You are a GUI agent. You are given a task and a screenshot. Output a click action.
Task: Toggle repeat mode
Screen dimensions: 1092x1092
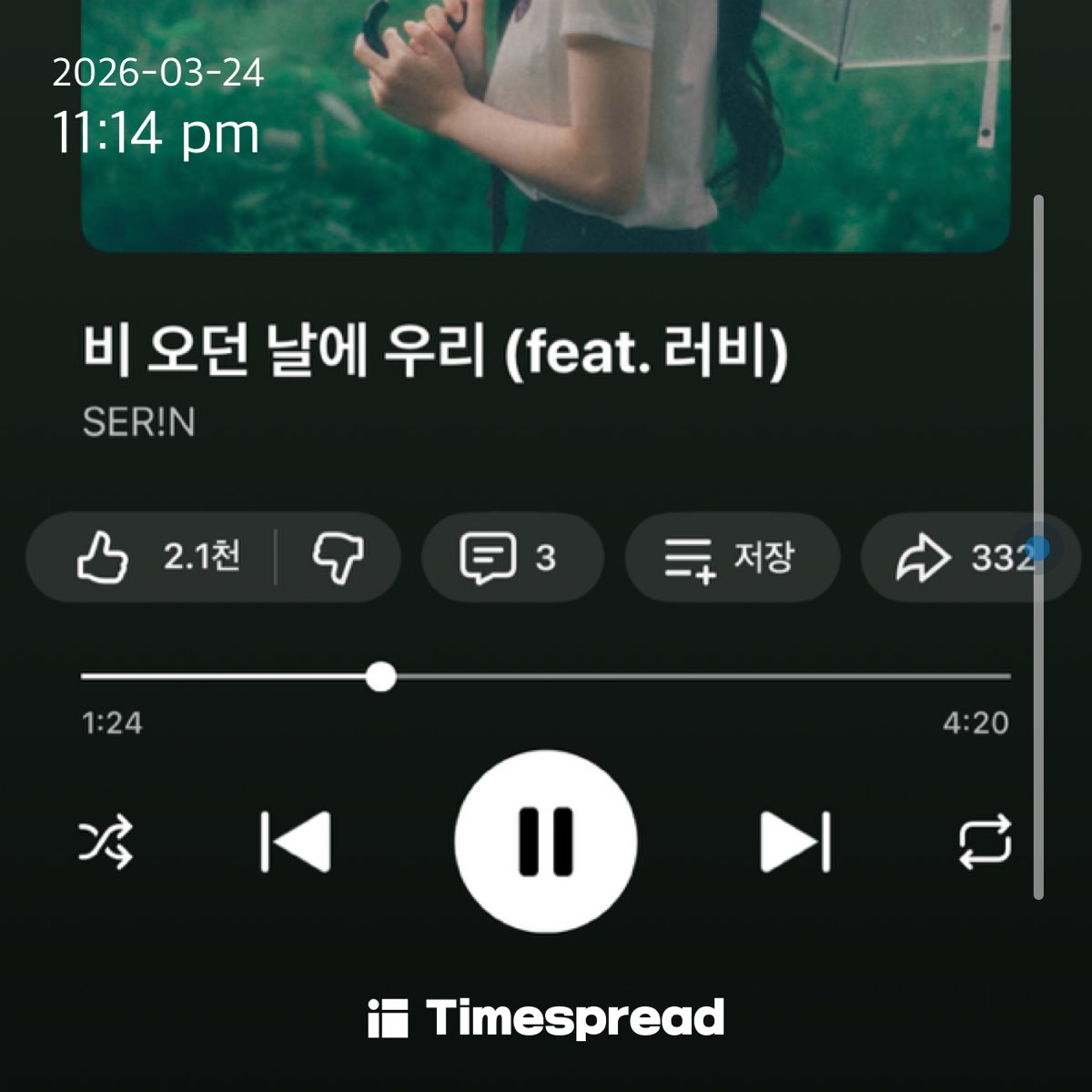pyautogui.click(x=985, y=842)
